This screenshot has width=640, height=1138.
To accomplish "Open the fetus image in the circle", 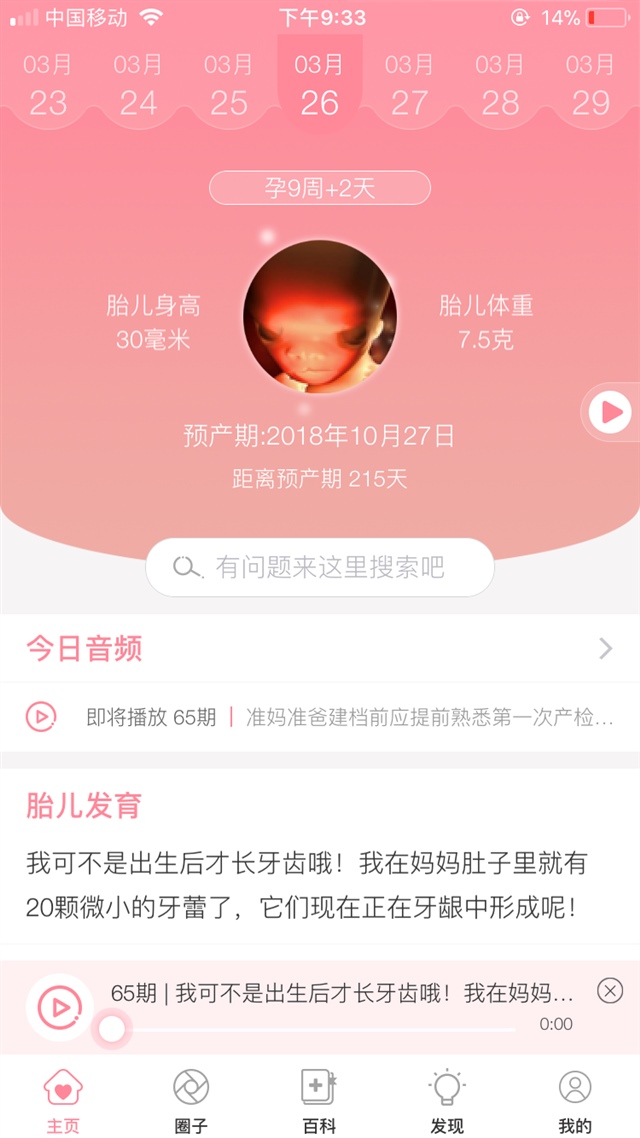I will pos(320,317).
